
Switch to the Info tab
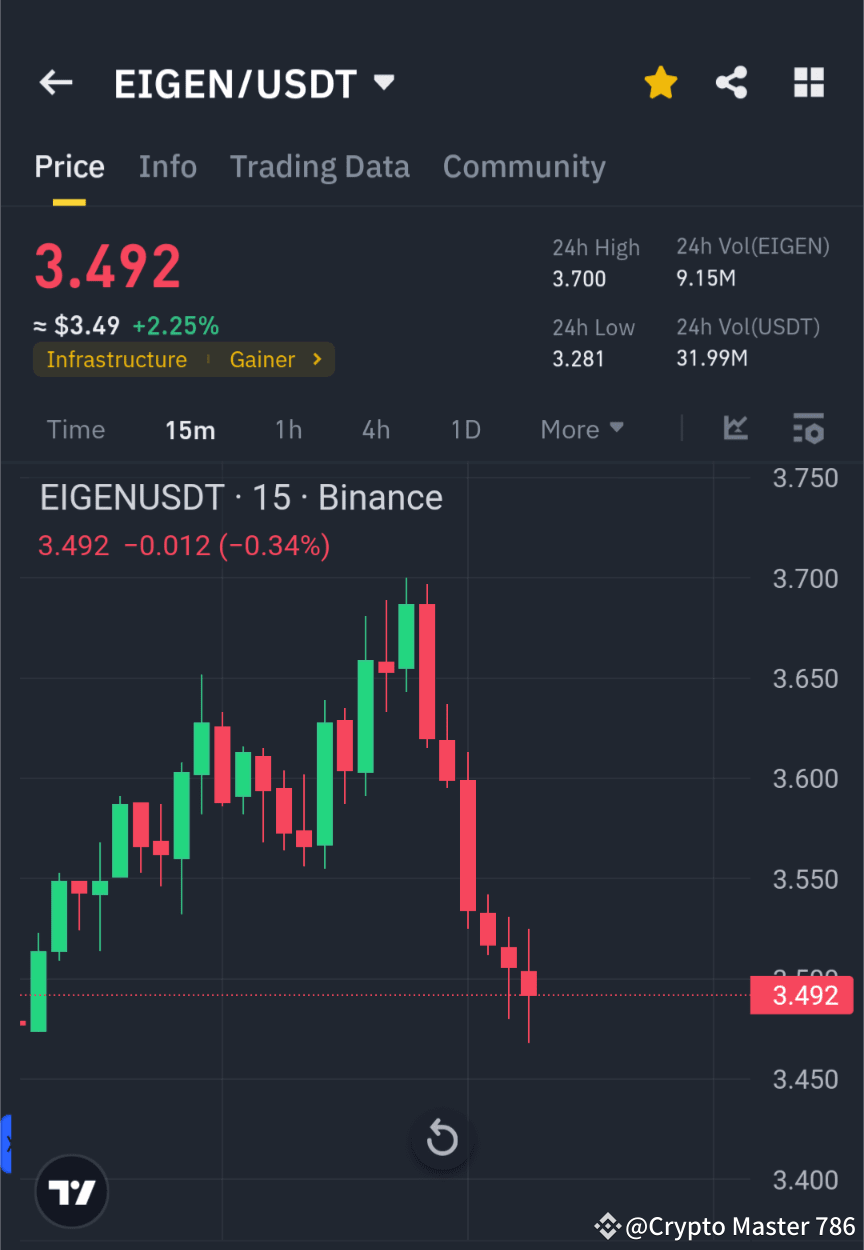point(167,166)
